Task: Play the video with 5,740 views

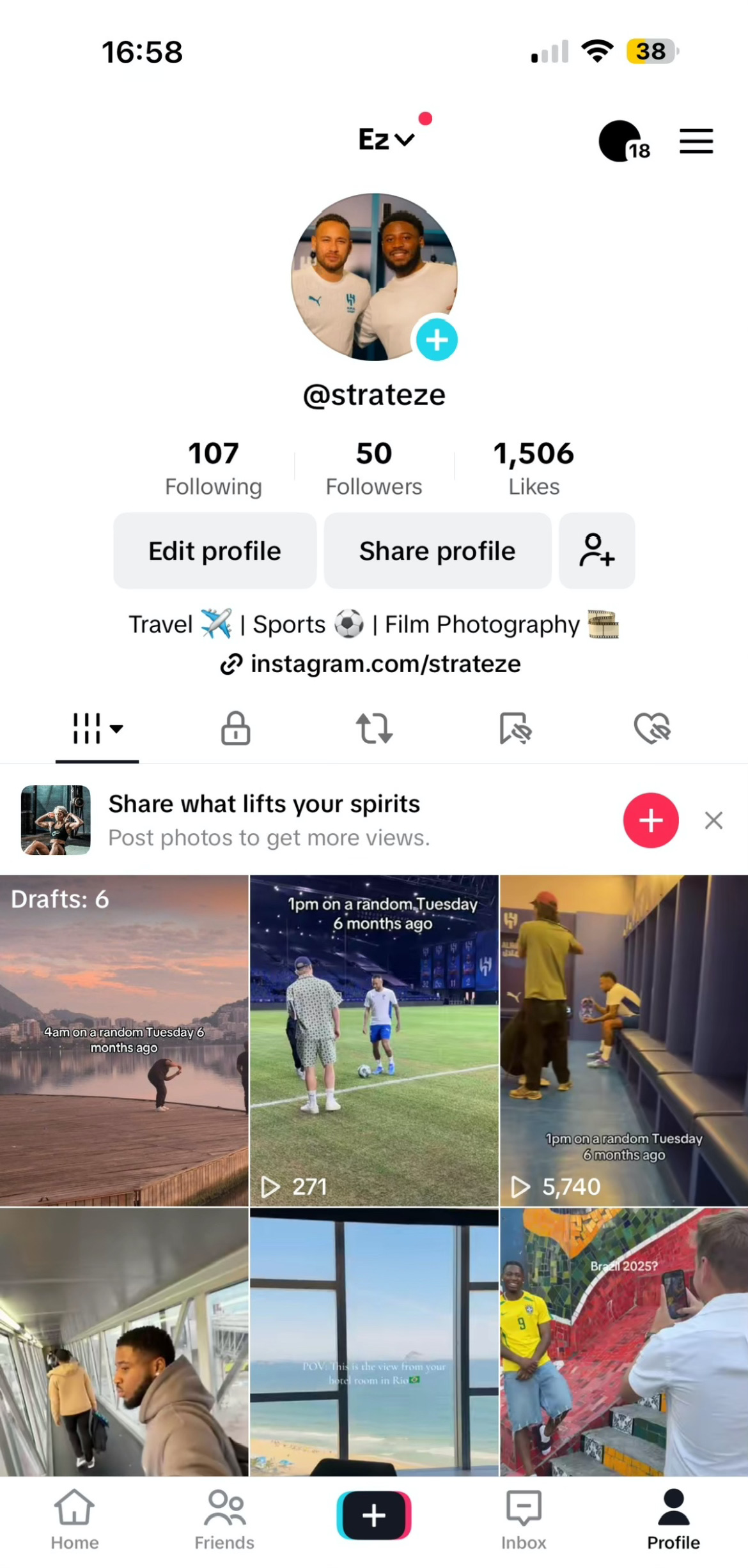Action: point(624,1040)
